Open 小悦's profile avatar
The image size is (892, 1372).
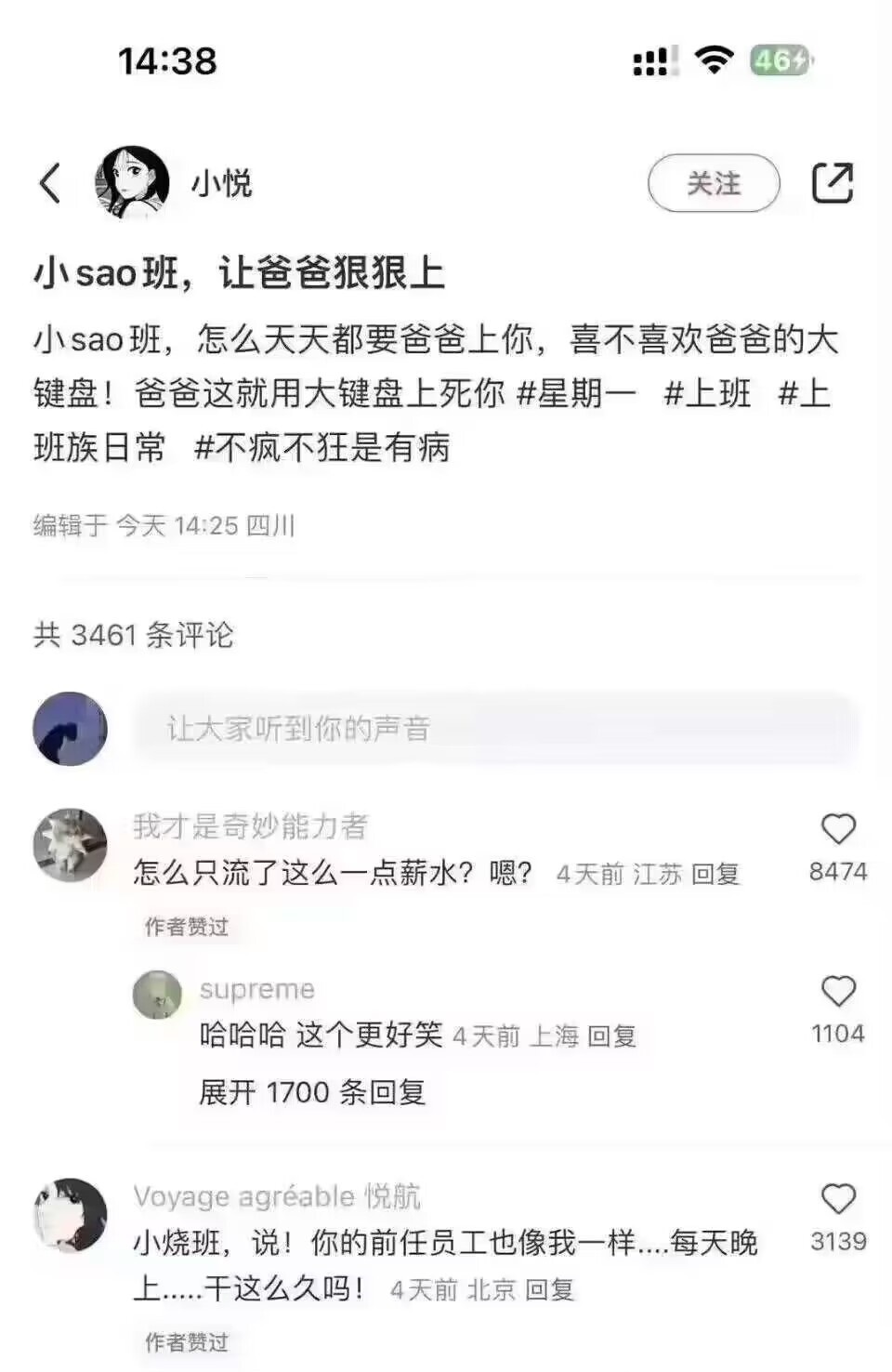coord(133,182)
